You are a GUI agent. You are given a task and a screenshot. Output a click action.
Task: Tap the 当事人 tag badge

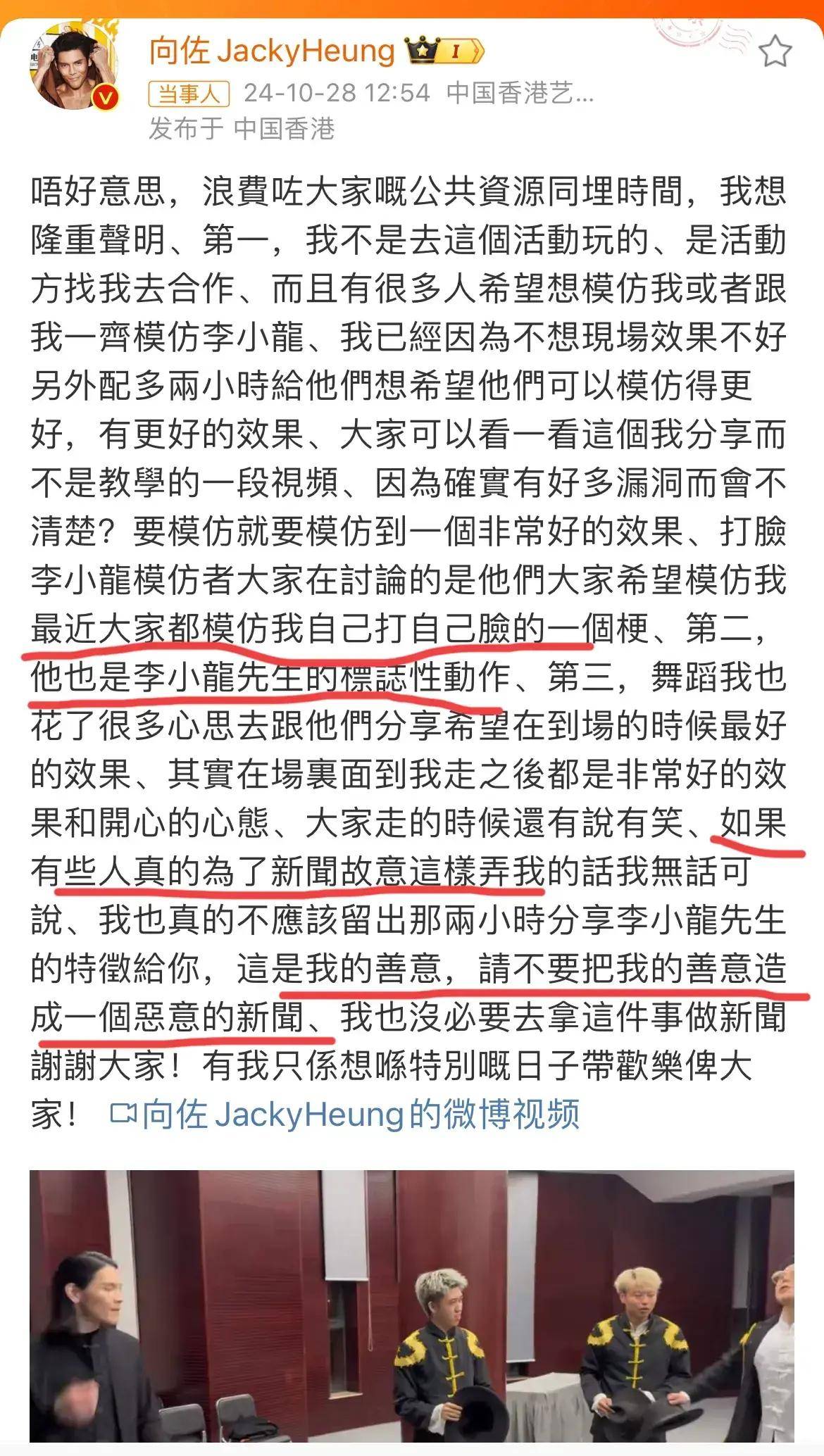click(x=189, y=93)
